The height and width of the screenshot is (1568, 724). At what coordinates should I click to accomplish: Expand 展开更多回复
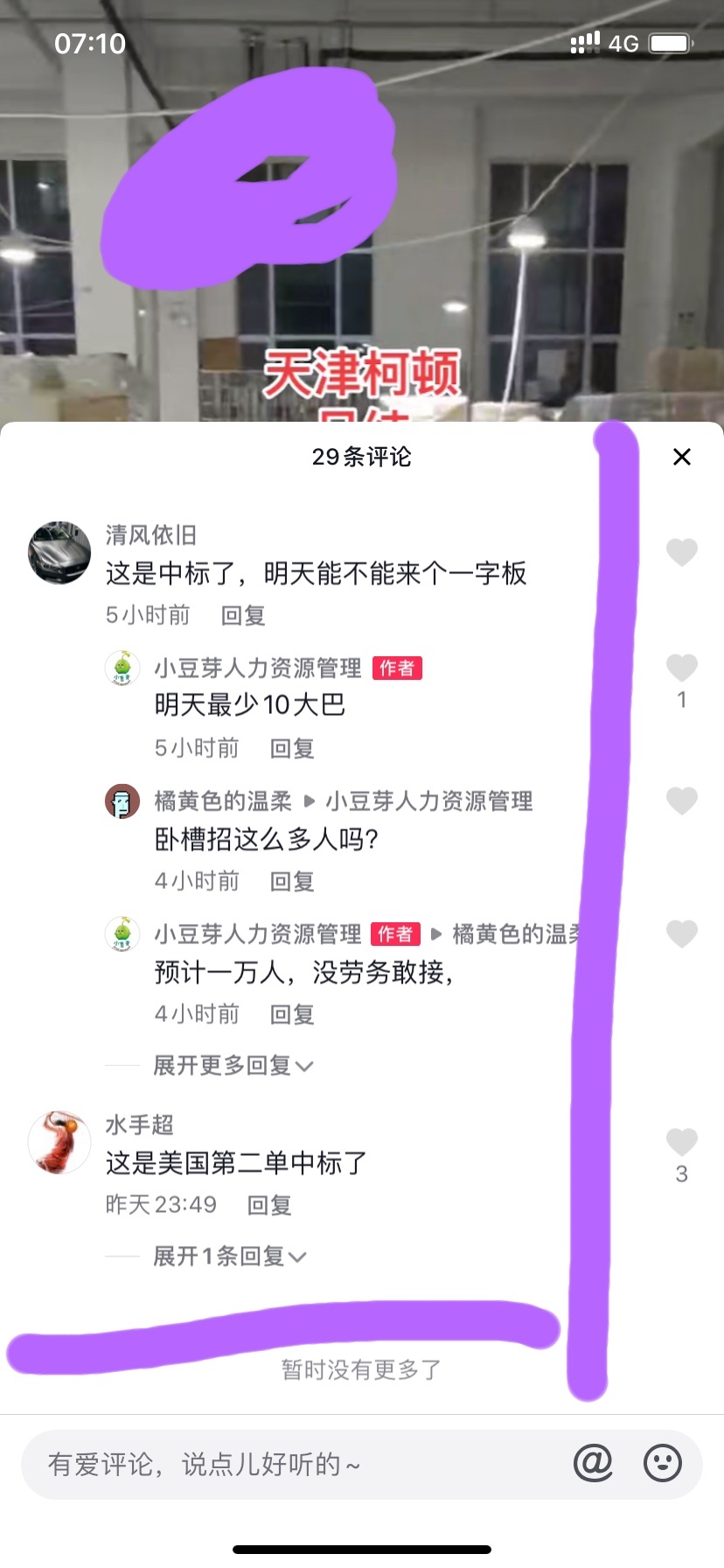click(233, 1066)
